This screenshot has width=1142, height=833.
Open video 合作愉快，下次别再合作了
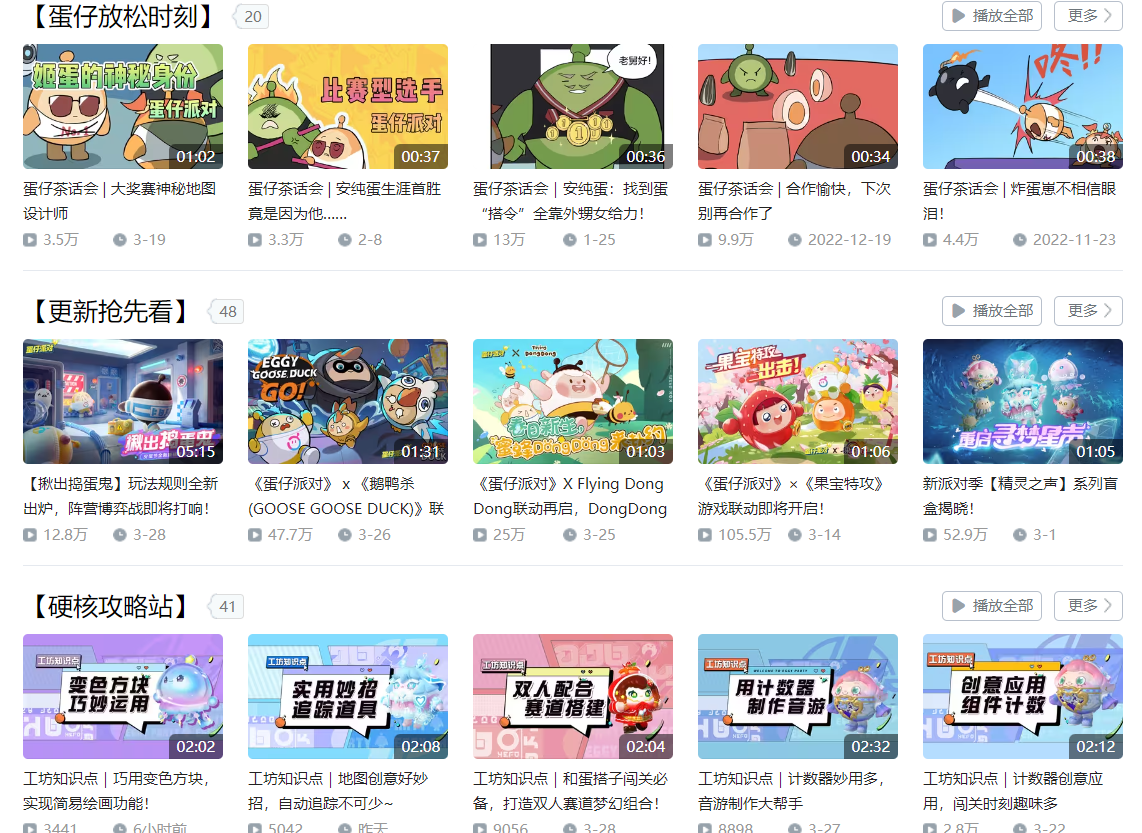[x=797, y=107]
